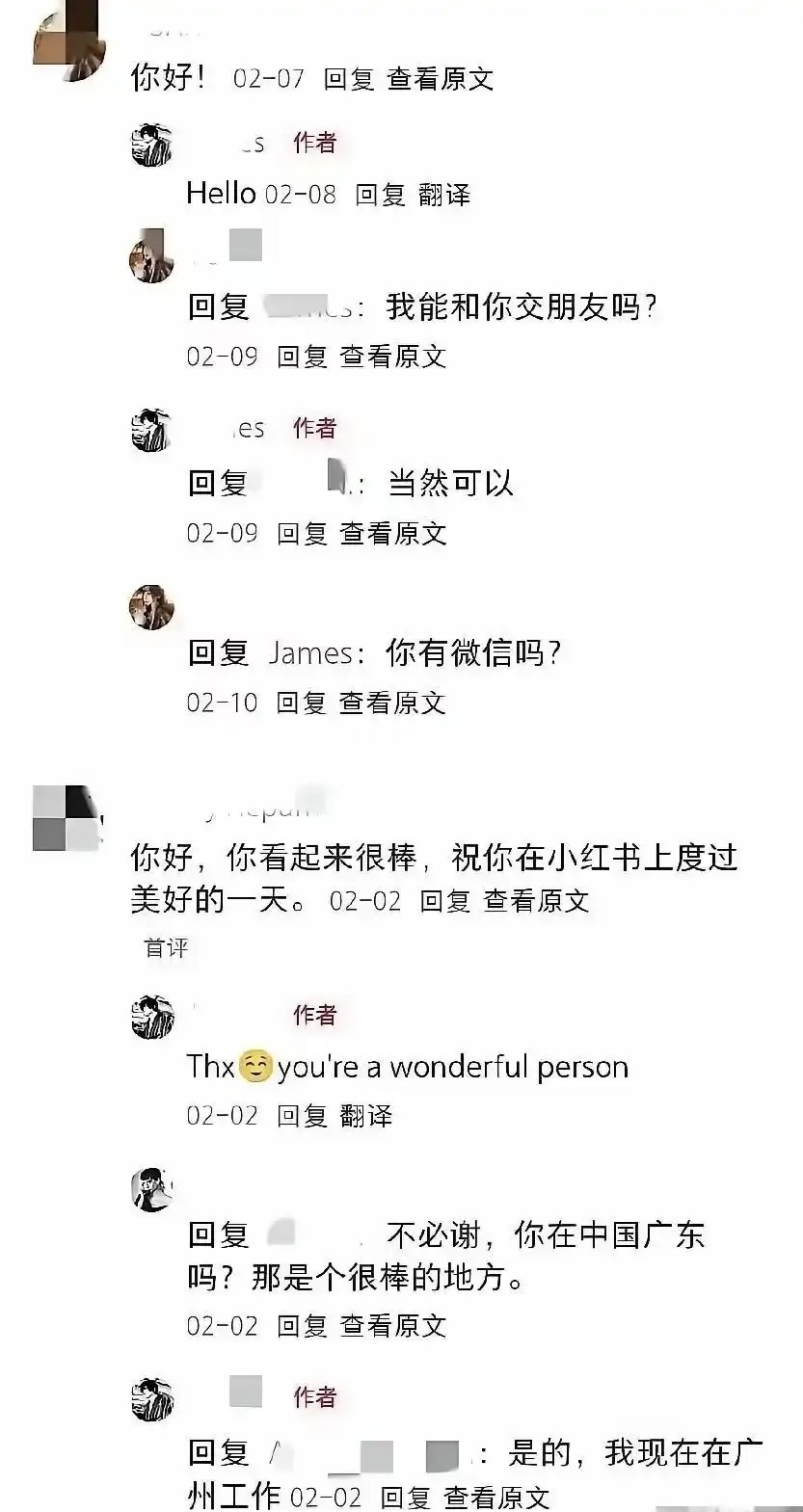Reply to '你在中国广东吗?' comment
The image size is (803, 1512).
[x=302, y=1326]
